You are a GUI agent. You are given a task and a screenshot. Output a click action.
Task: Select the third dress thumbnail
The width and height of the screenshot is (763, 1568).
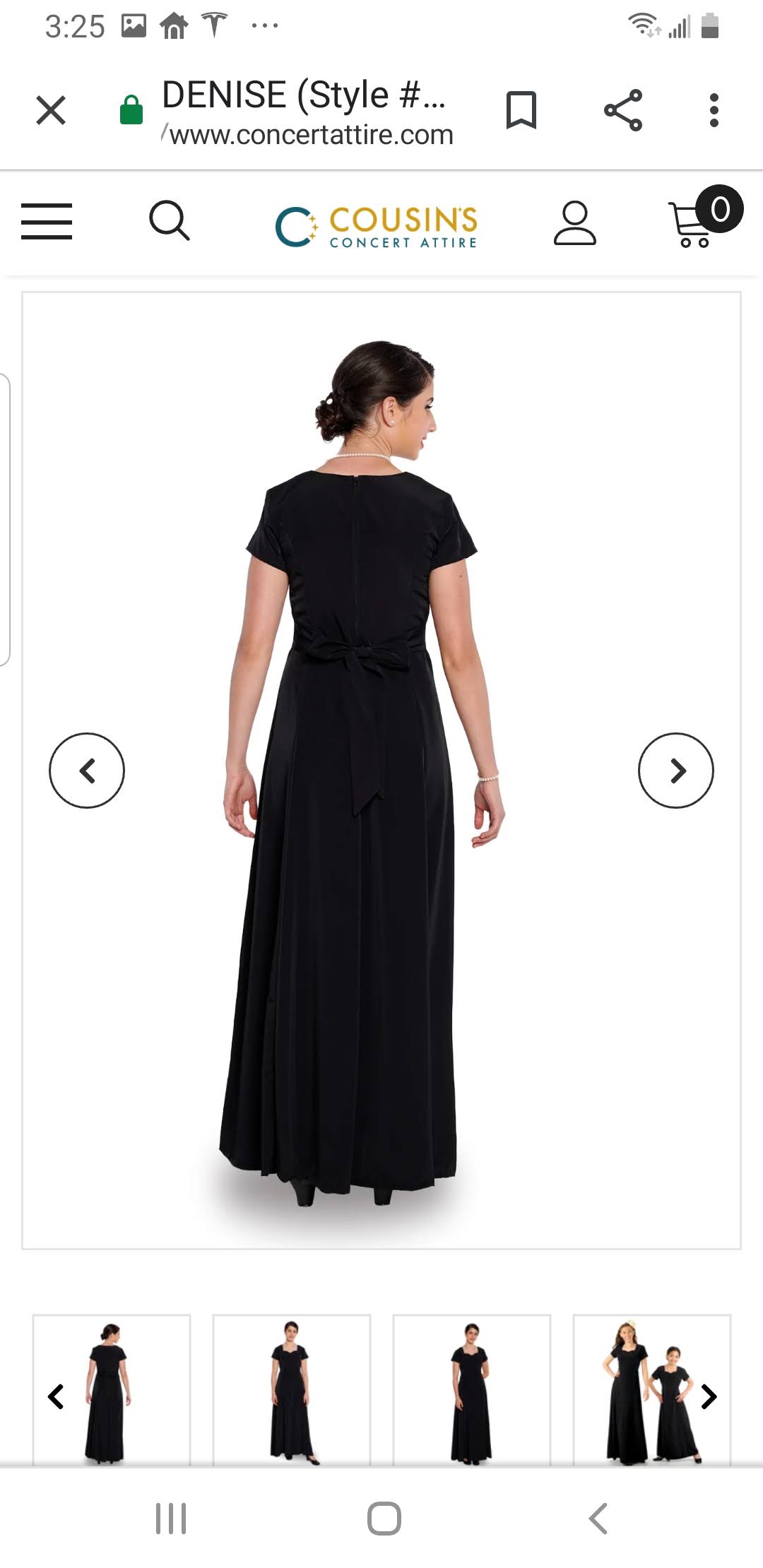[x=471, y=1390]
